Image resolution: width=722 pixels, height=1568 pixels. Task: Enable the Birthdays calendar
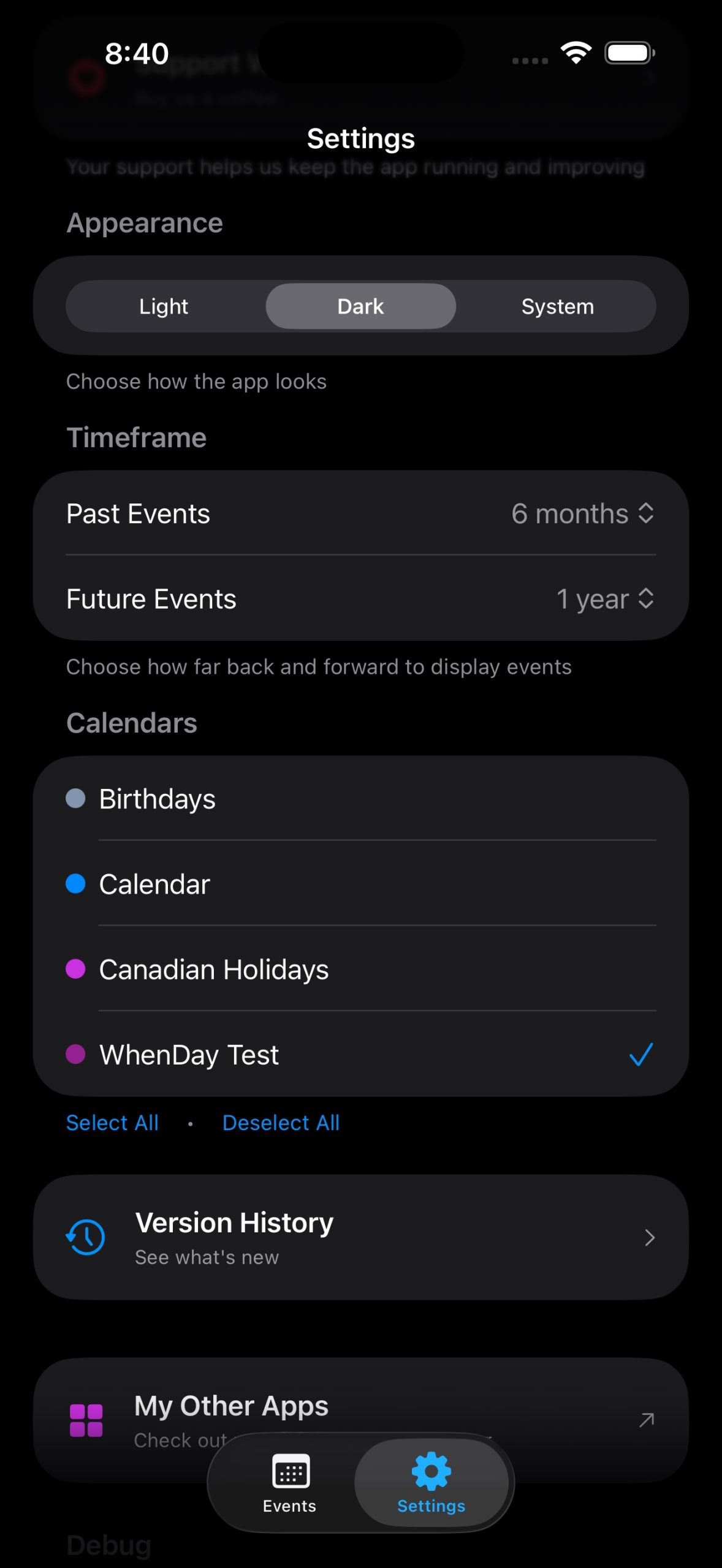pos(360,799)
